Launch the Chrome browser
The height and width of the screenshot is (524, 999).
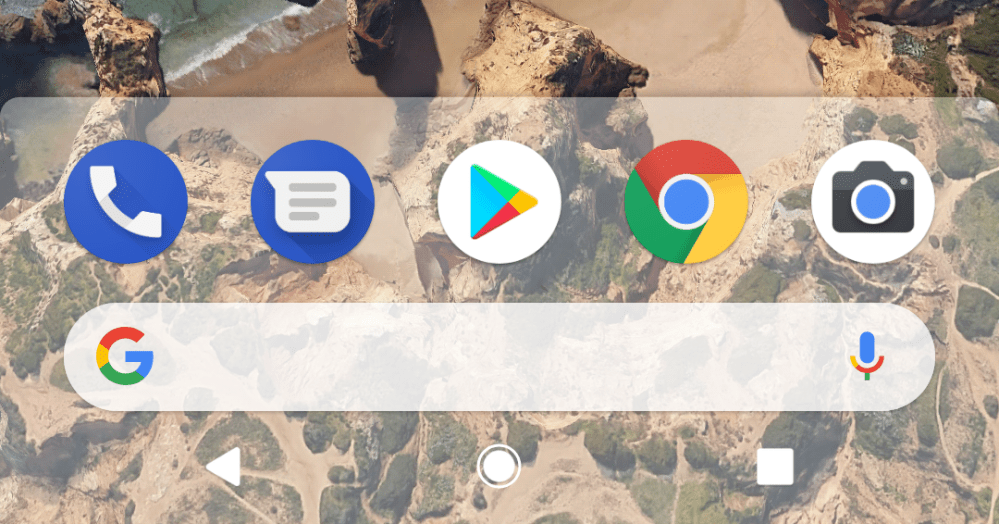pyautogui.click(x=686, y=202)
